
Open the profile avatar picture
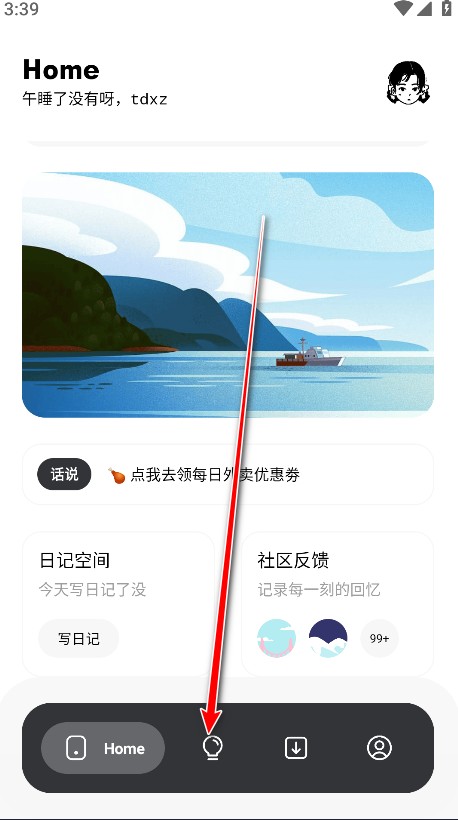coord(408,82)
